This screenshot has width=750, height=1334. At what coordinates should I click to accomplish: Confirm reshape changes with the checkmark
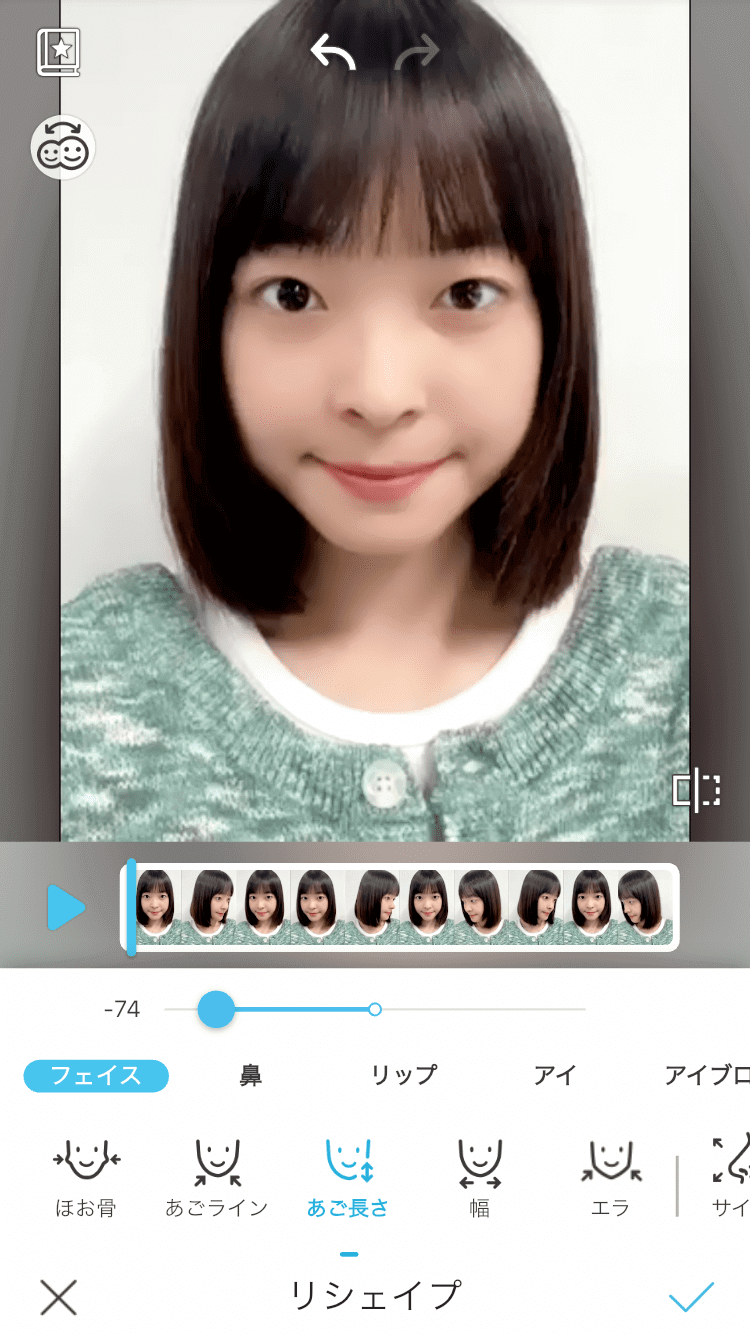[691, 1297]
